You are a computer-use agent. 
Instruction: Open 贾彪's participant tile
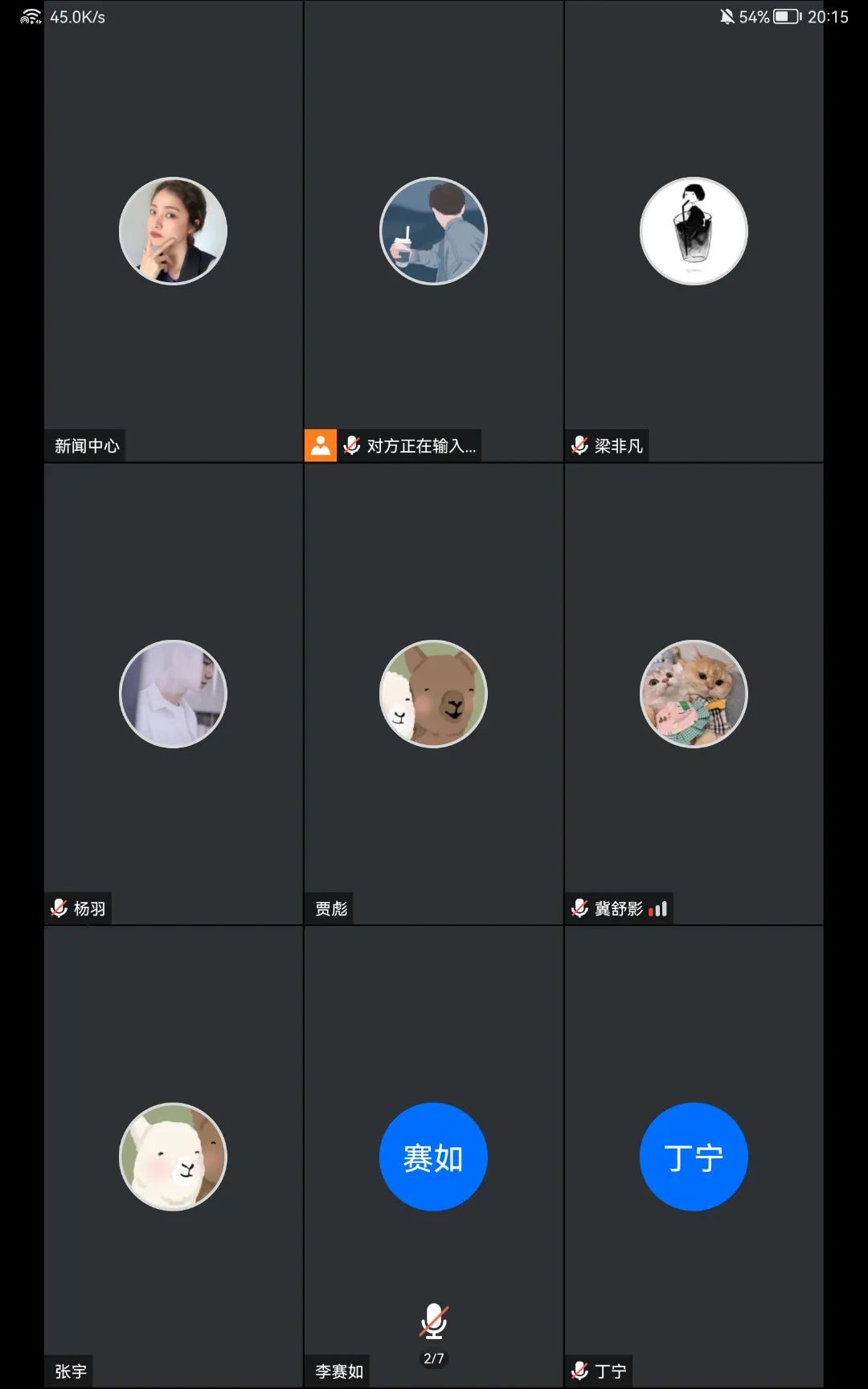coord(433,694)
